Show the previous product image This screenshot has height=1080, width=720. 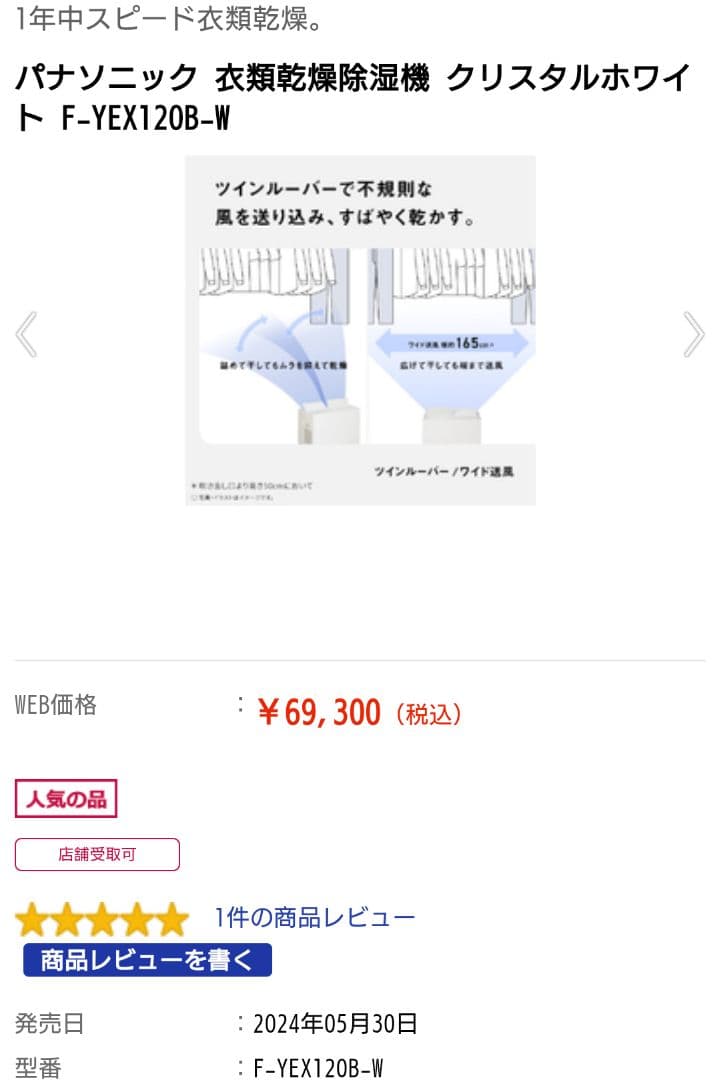[x=26, y=334]
